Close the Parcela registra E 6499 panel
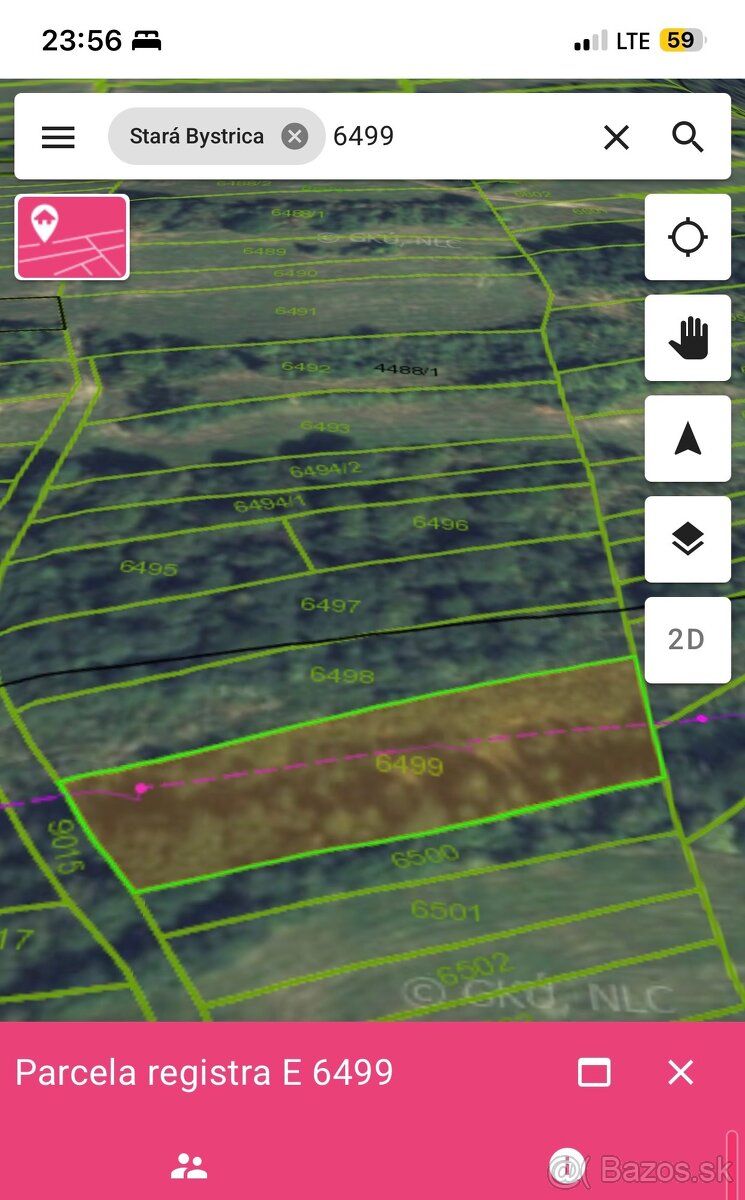 coord(681,1073)
